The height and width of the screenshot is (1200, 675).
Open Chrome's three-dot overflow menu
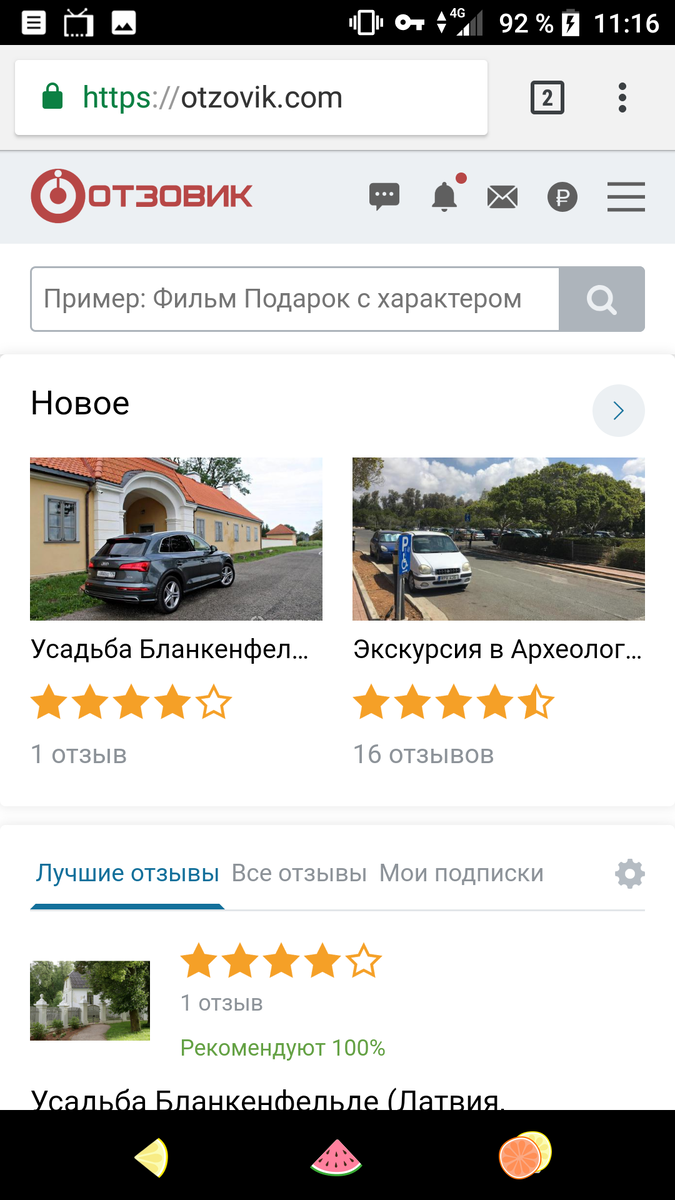pyautogui.click(x=622, y=97)
